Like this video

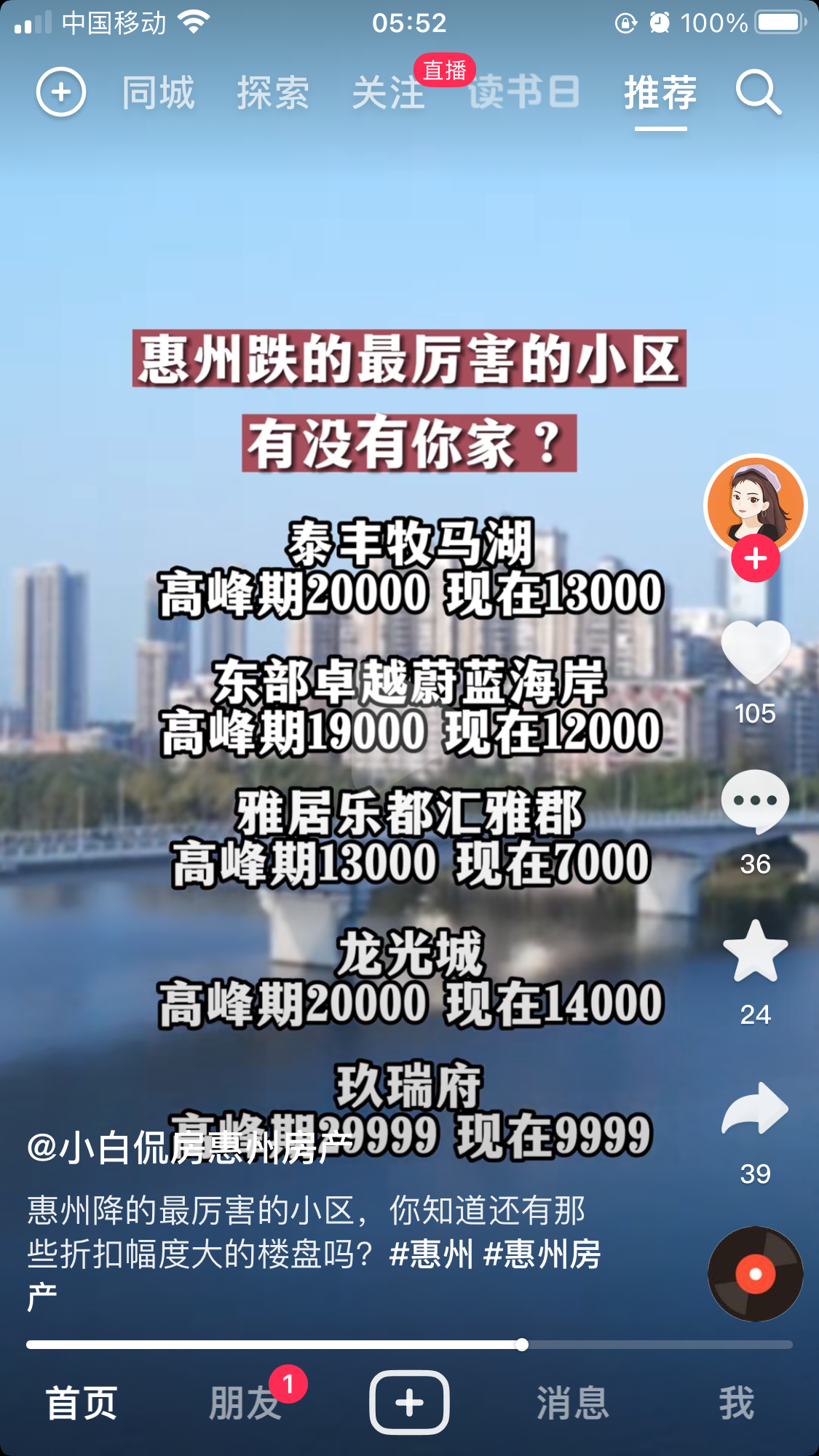tap(755, 651)
